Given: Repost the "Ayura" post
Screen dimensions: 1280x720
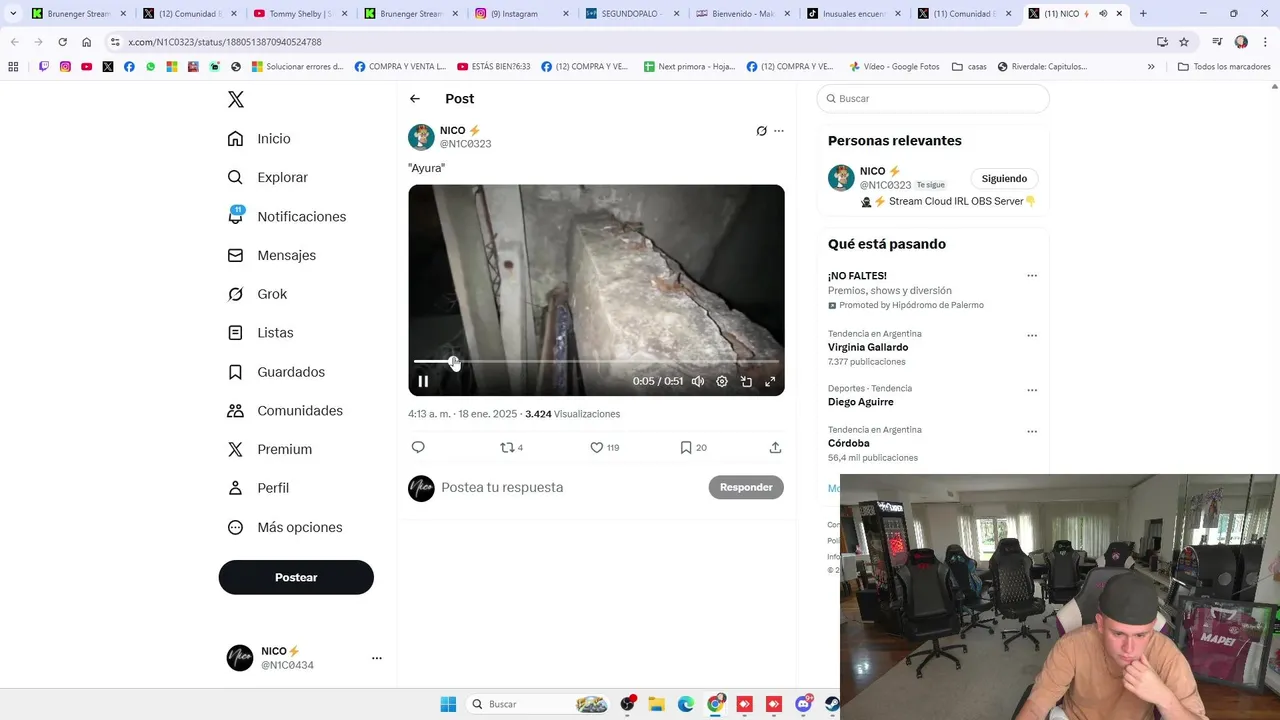Looking at the screenshot, I should click(508, 447).
